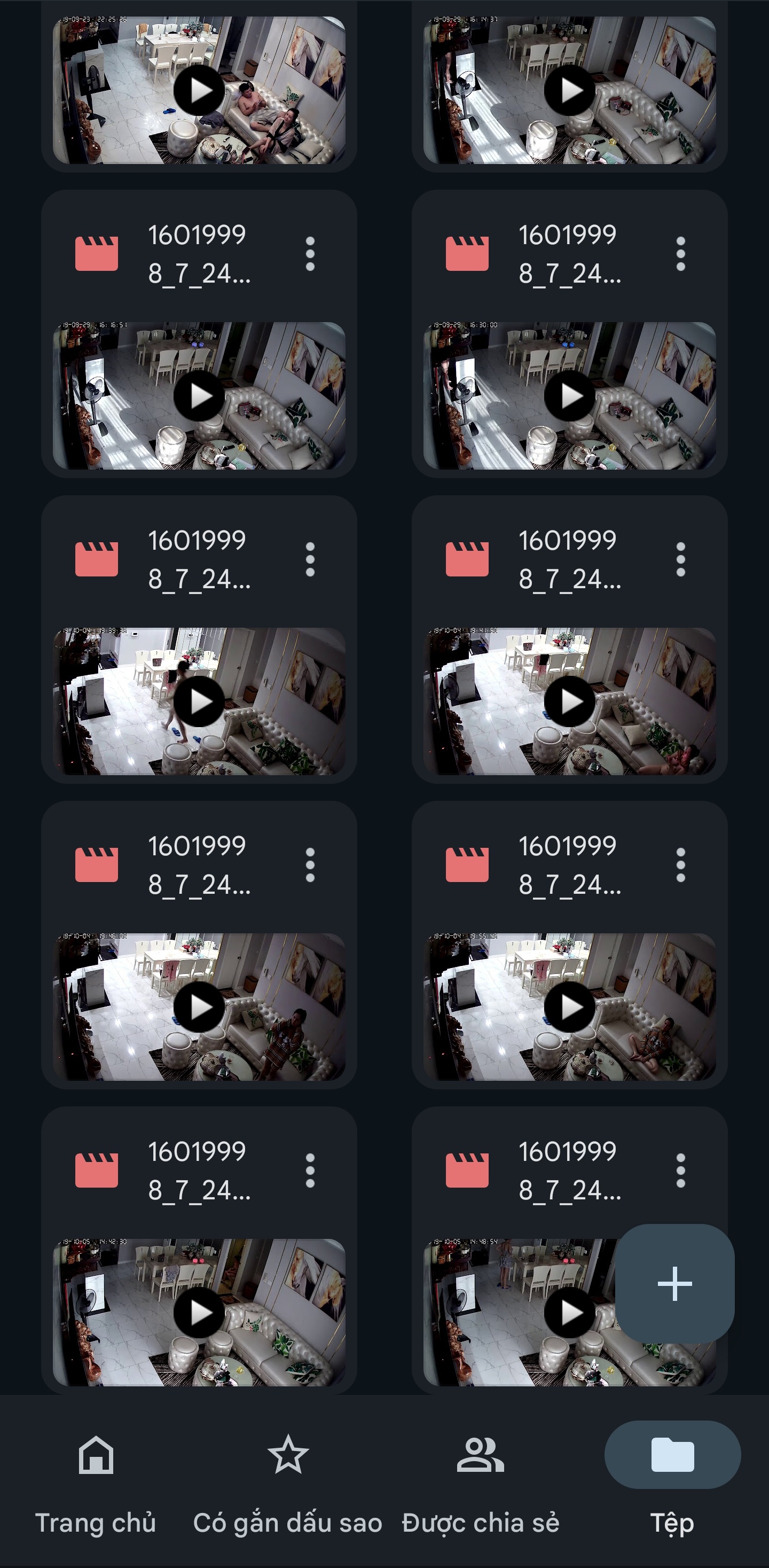Open the video thumbnail stamped 16:14:37
The height and width of the screenshot is (1568, 769).
tap(569, 90)
